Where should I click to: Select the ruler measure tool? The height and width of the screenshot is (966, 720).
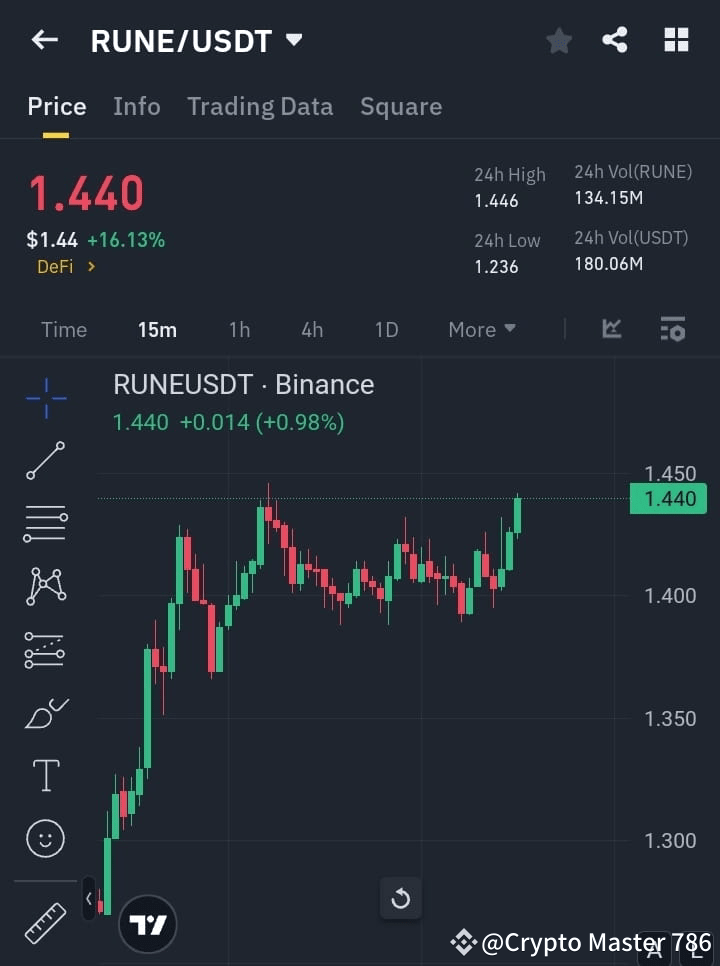pos(45,925)
